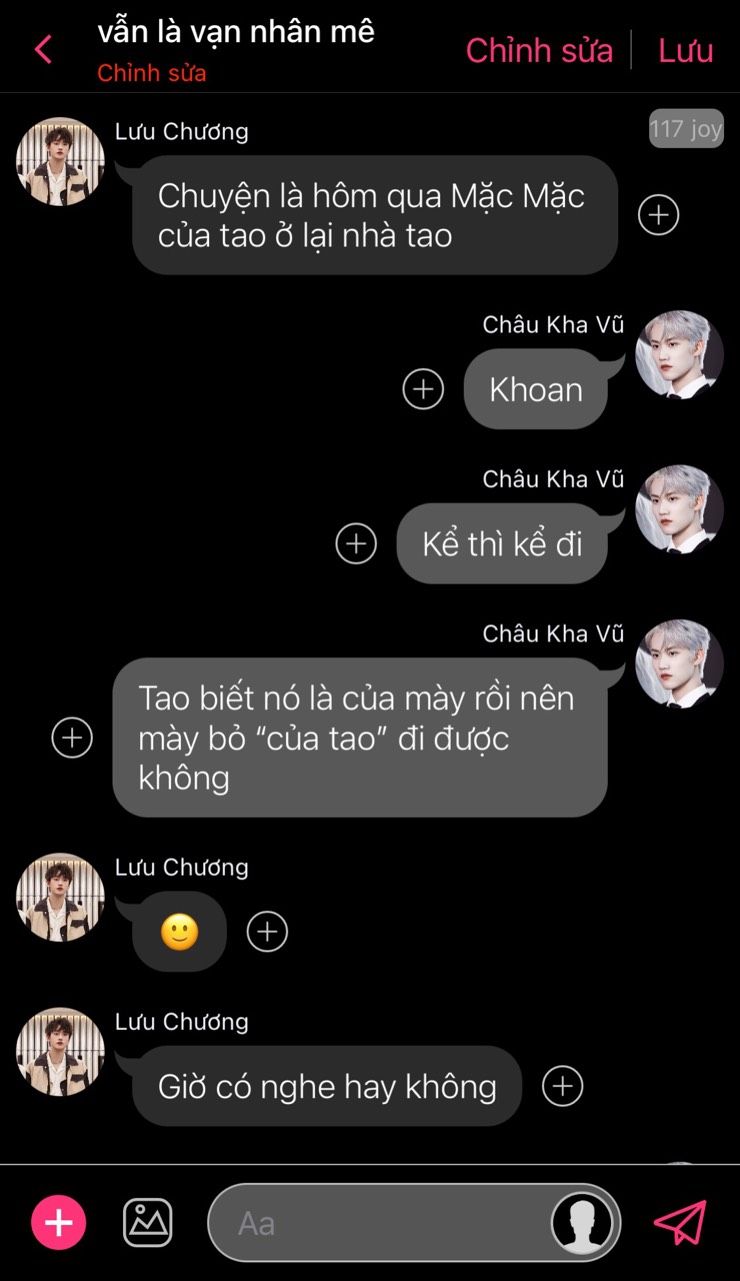Tap the red Chỉnh sửa link under the title
This screenshot has height=1281, width=740.
pos(152,73)
